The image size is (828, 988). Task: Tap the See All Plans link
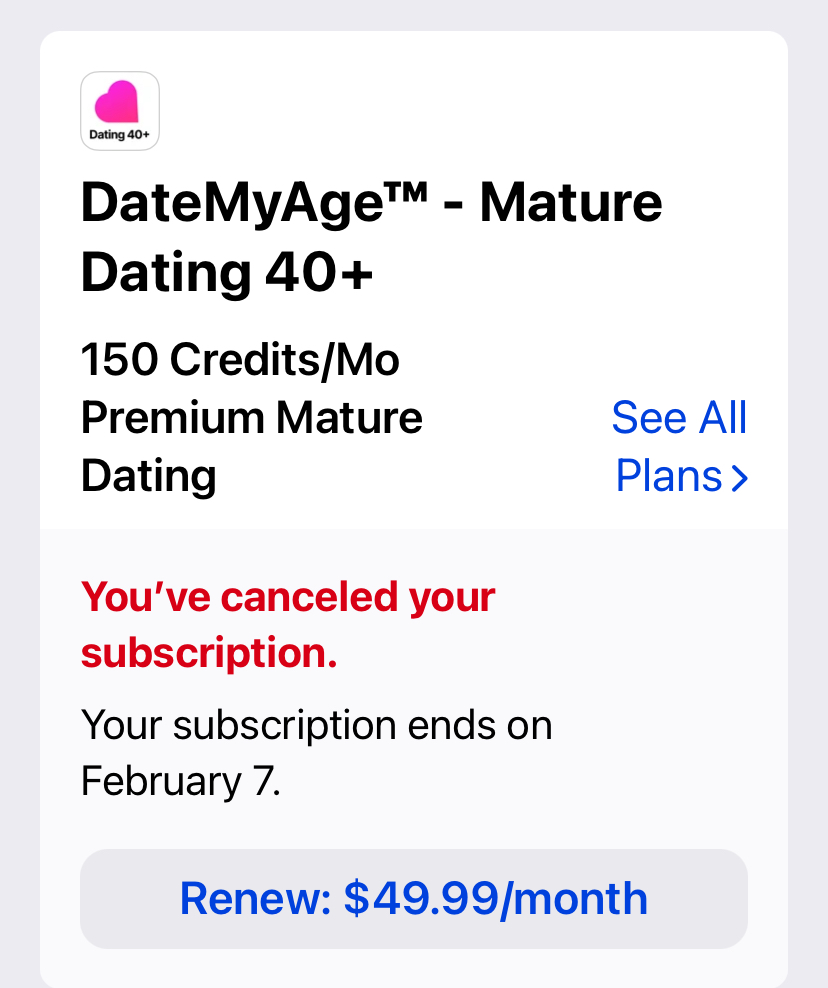(679, 446)
